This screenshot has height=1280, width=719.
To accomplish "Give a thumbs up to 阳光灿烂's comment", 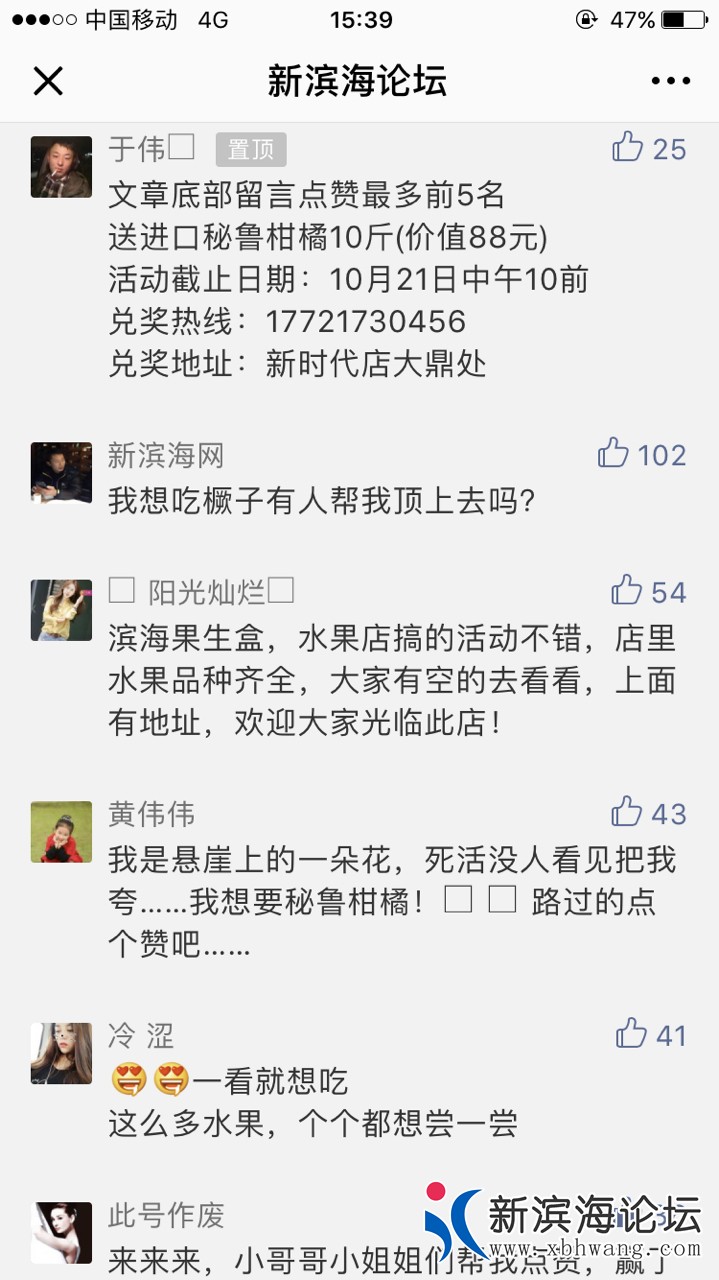I will (x=627, y=590).
